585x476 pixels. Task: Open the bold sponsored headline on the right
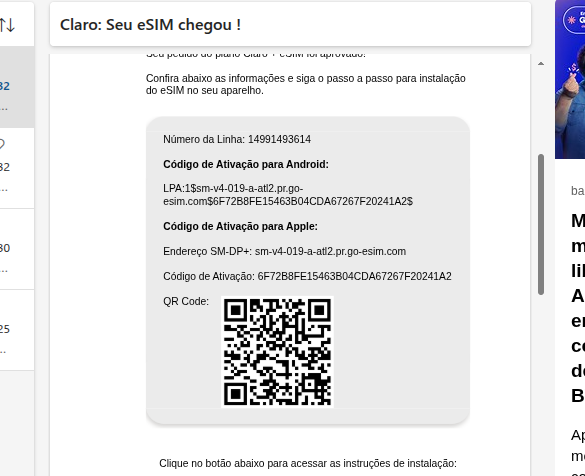click(x=578, y=308)
